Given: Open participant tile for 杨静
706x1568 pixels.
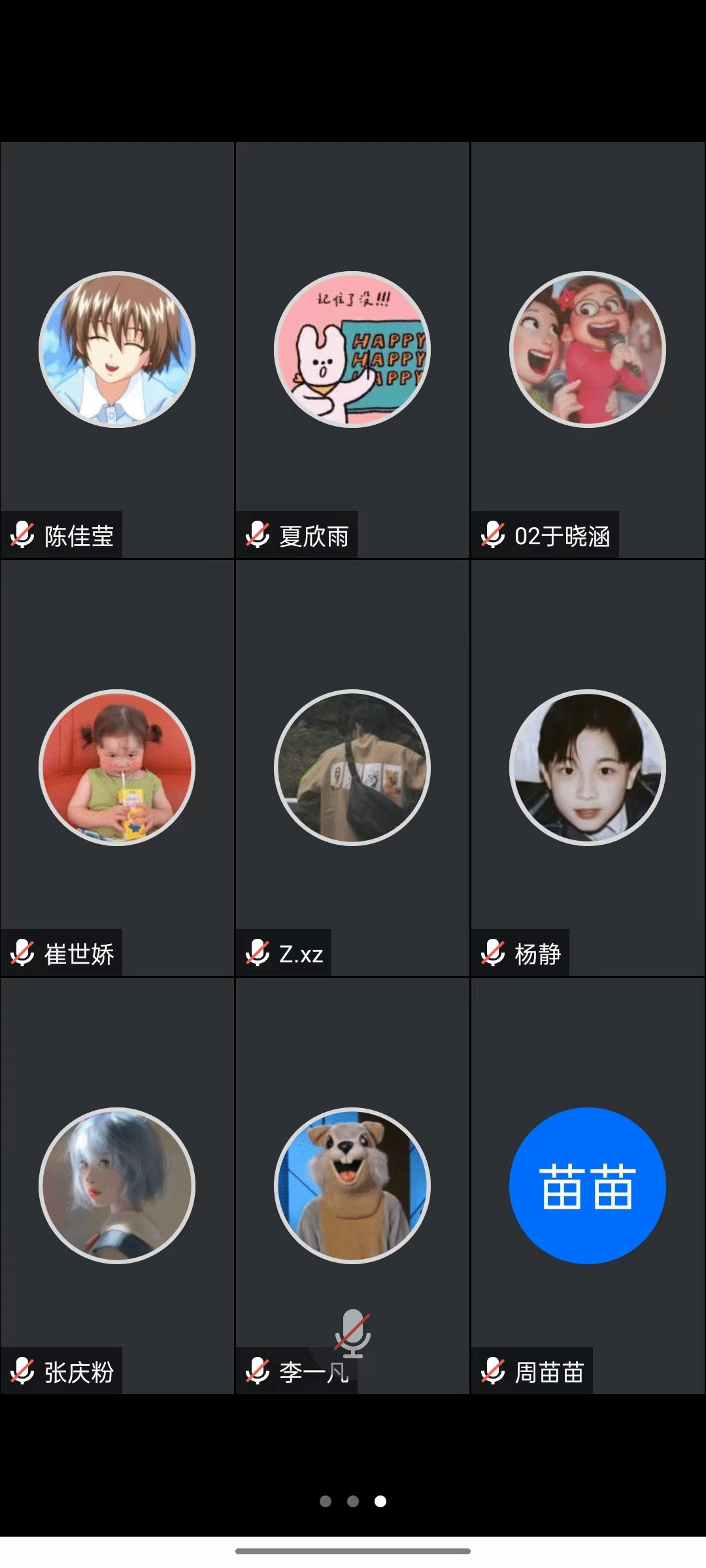Looking at the screenshot, I should coord(588,768).
